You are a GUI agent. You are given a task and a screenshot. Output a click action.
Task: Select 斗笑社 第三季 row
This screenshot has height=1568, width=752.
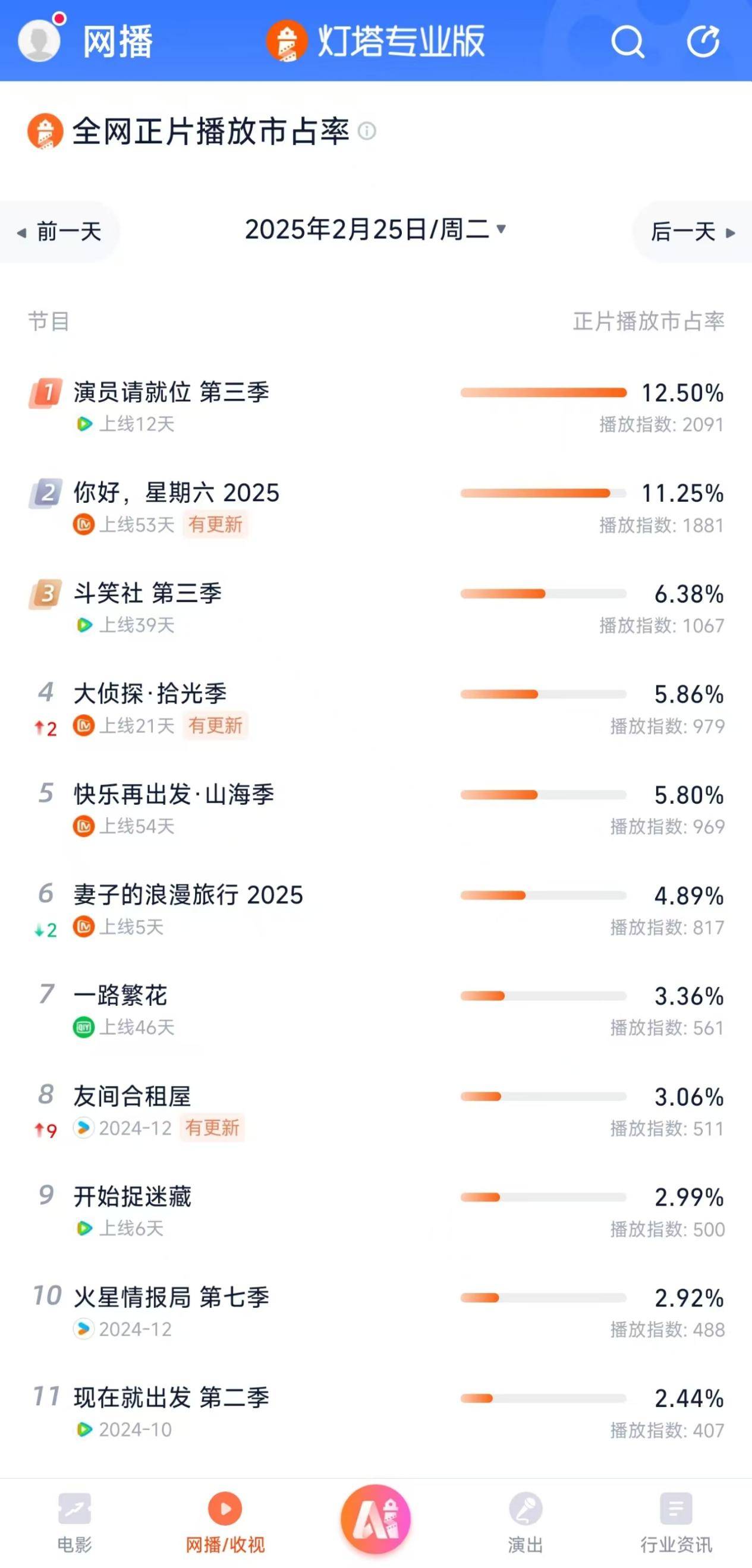[x=376, y=607]
